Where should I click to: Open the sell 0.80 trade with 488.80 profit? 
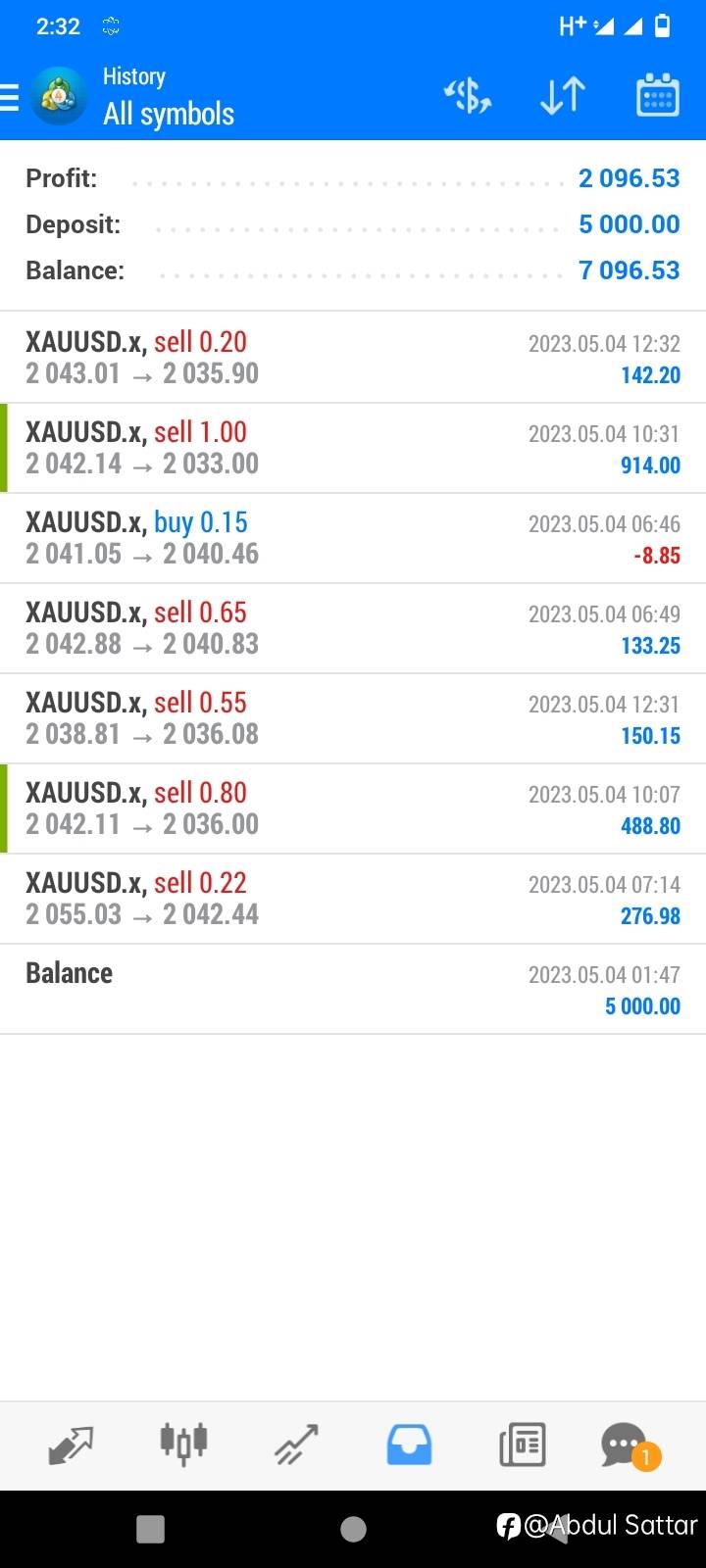click(353, 808)
